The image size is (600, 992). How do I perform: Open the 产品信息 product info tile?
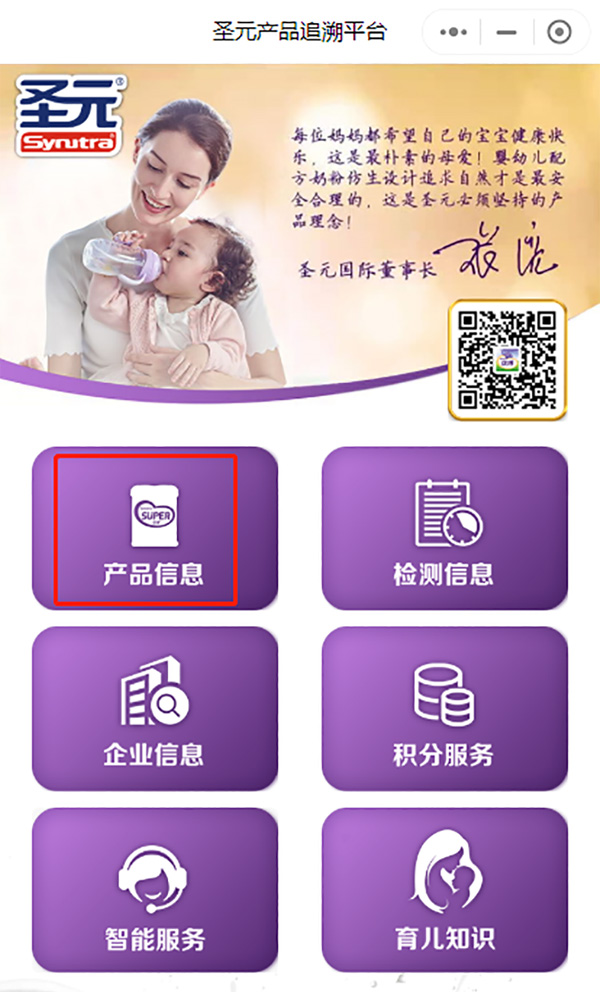pyautogui.click(x=154, y=529)
